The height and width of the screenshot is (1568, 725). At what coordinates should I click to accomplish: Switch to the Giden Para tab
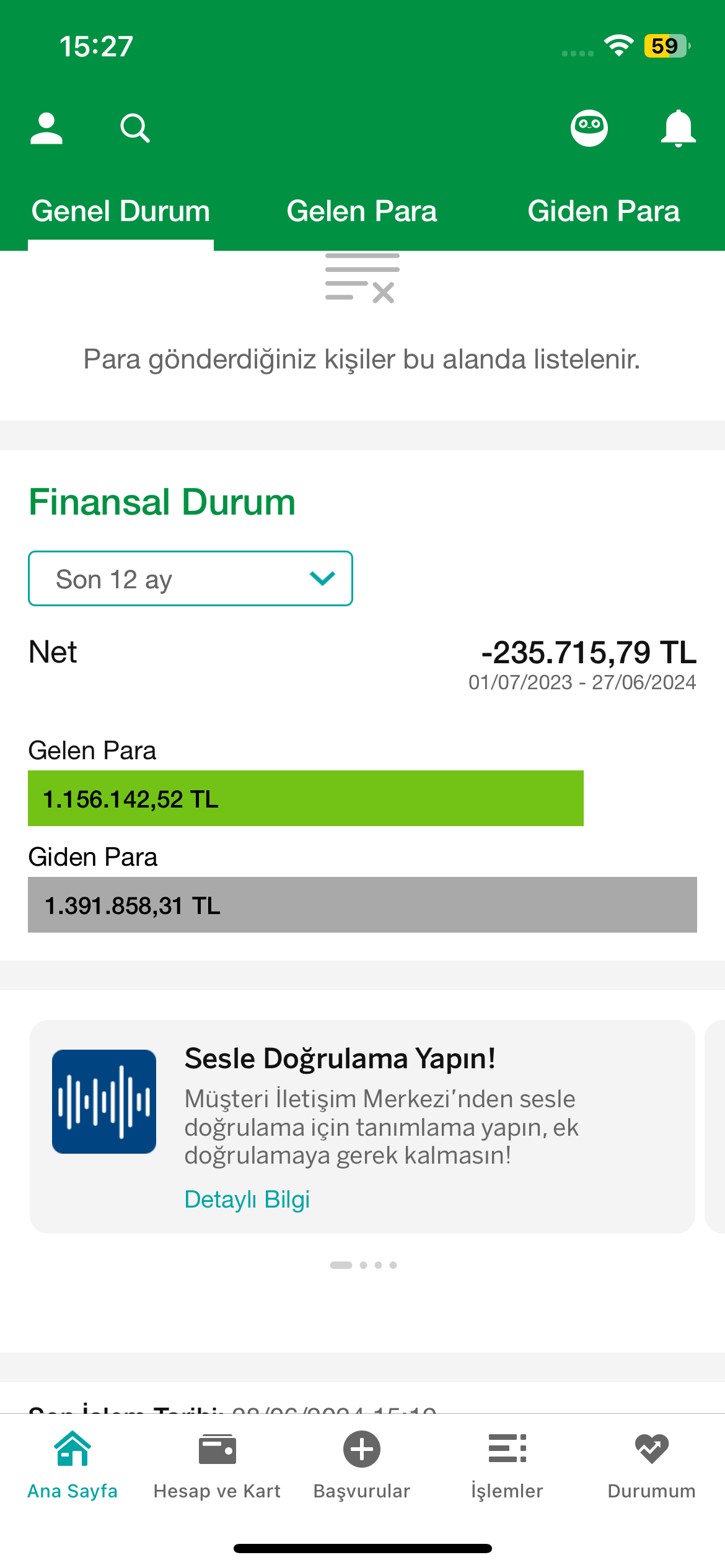[604, 212]
